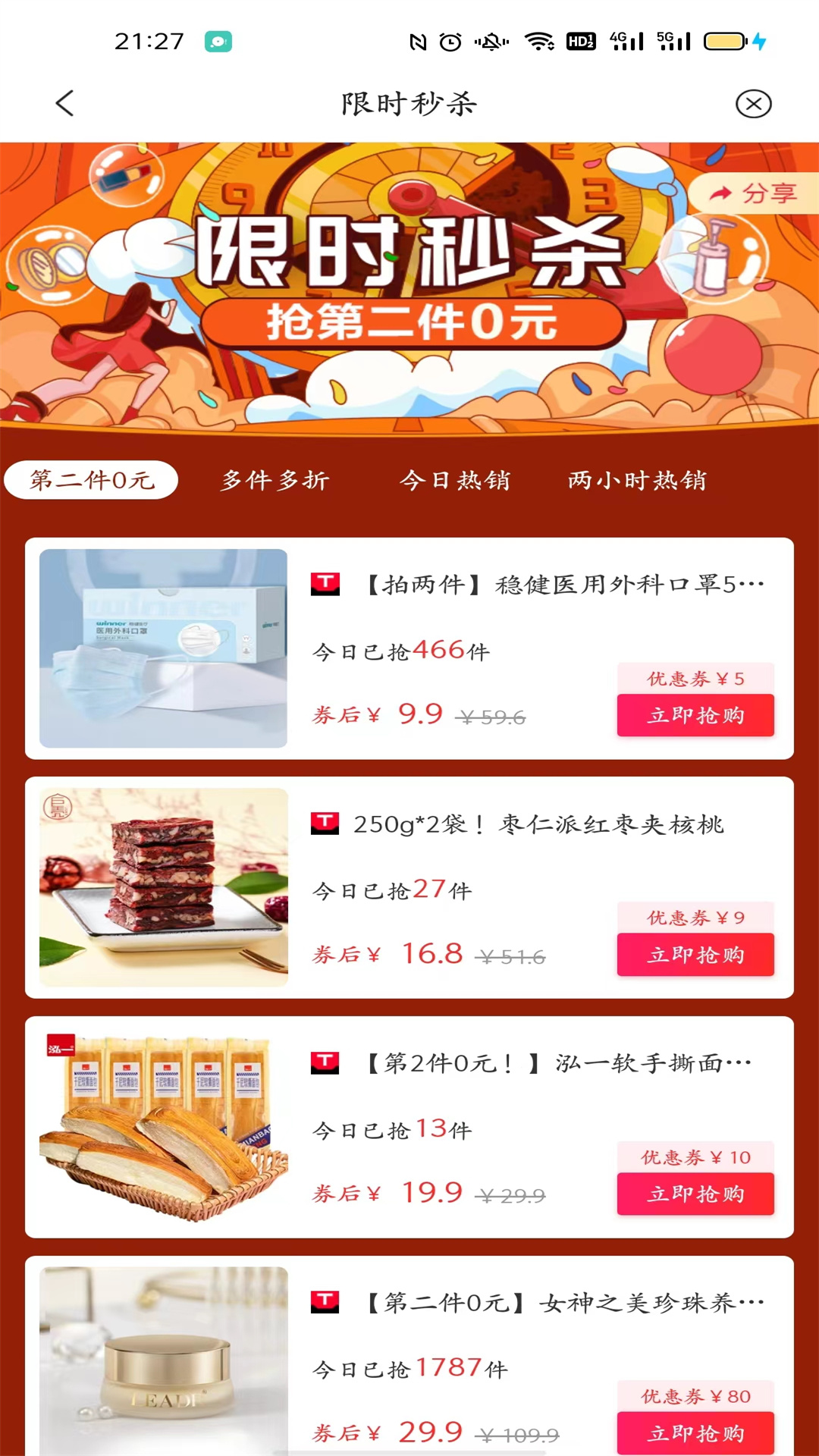The width and height of the screenshot is (819, 1456).
Task: Close the flash sale page with the X button
Action: (x=754, y=104)
